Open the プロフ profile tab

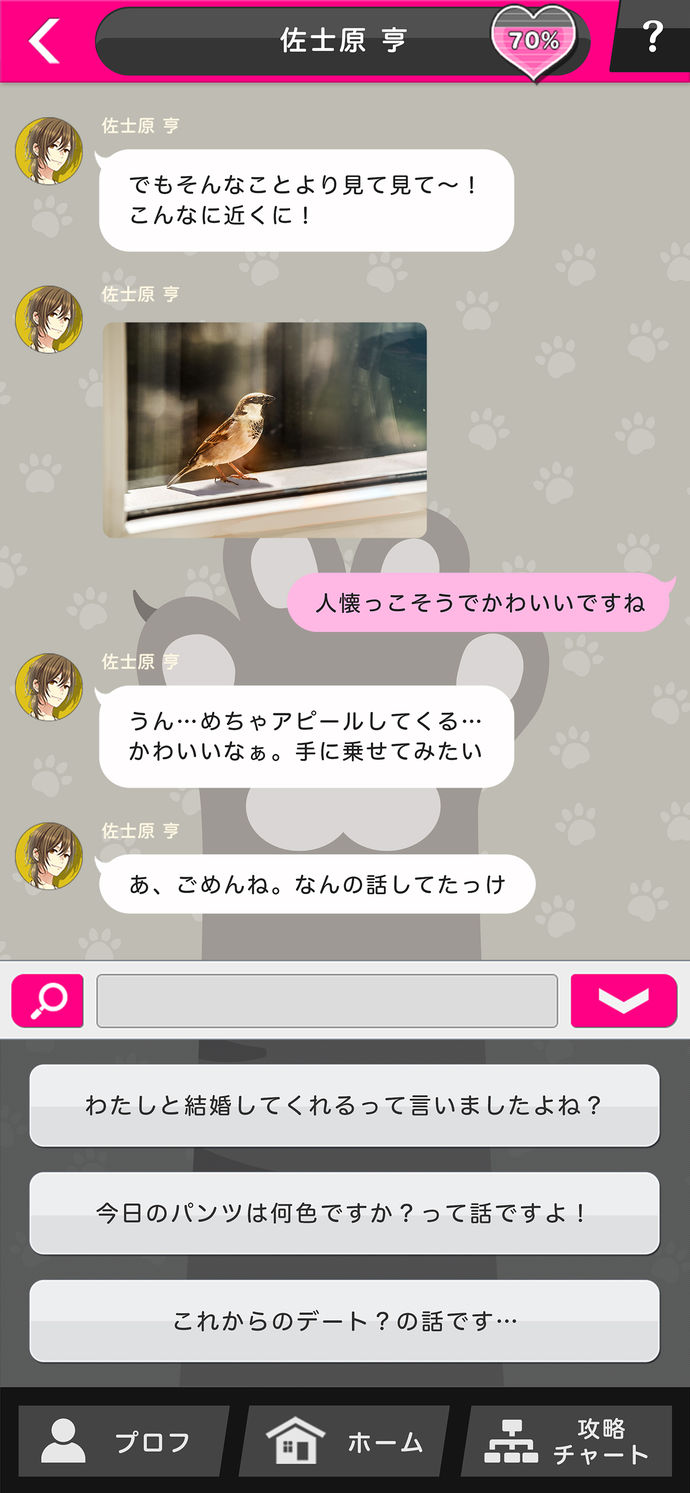pyautogui.click(x=120, y=1442)
